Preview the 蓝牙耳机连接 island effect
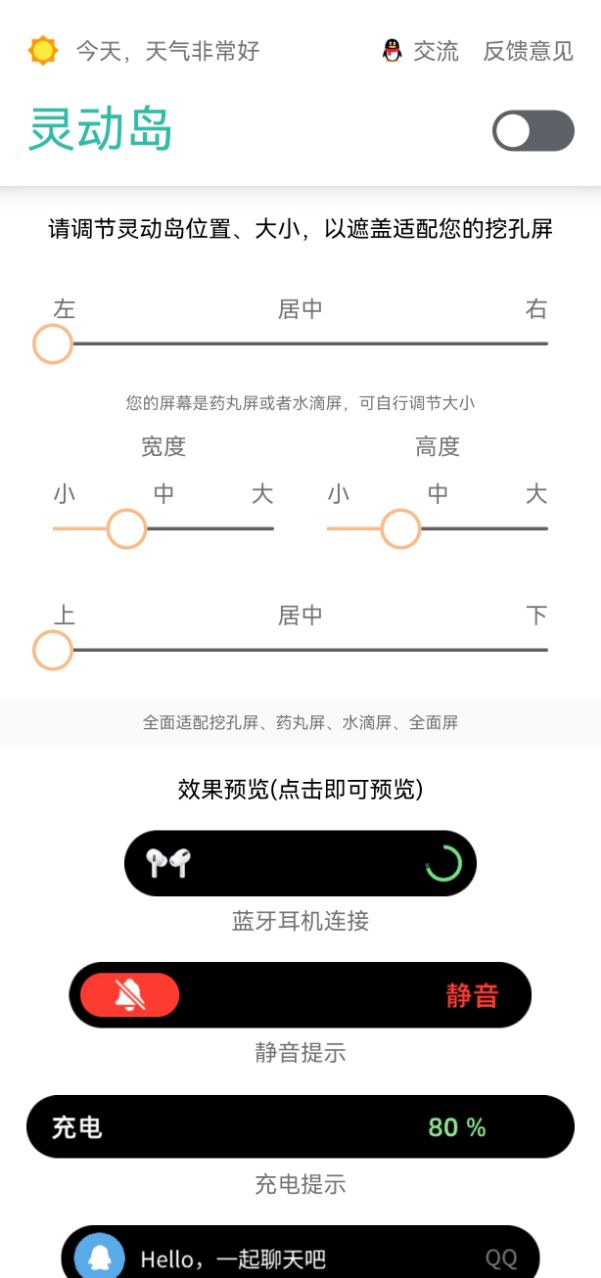Screen dimensions: 601x1278 (300, 863)
